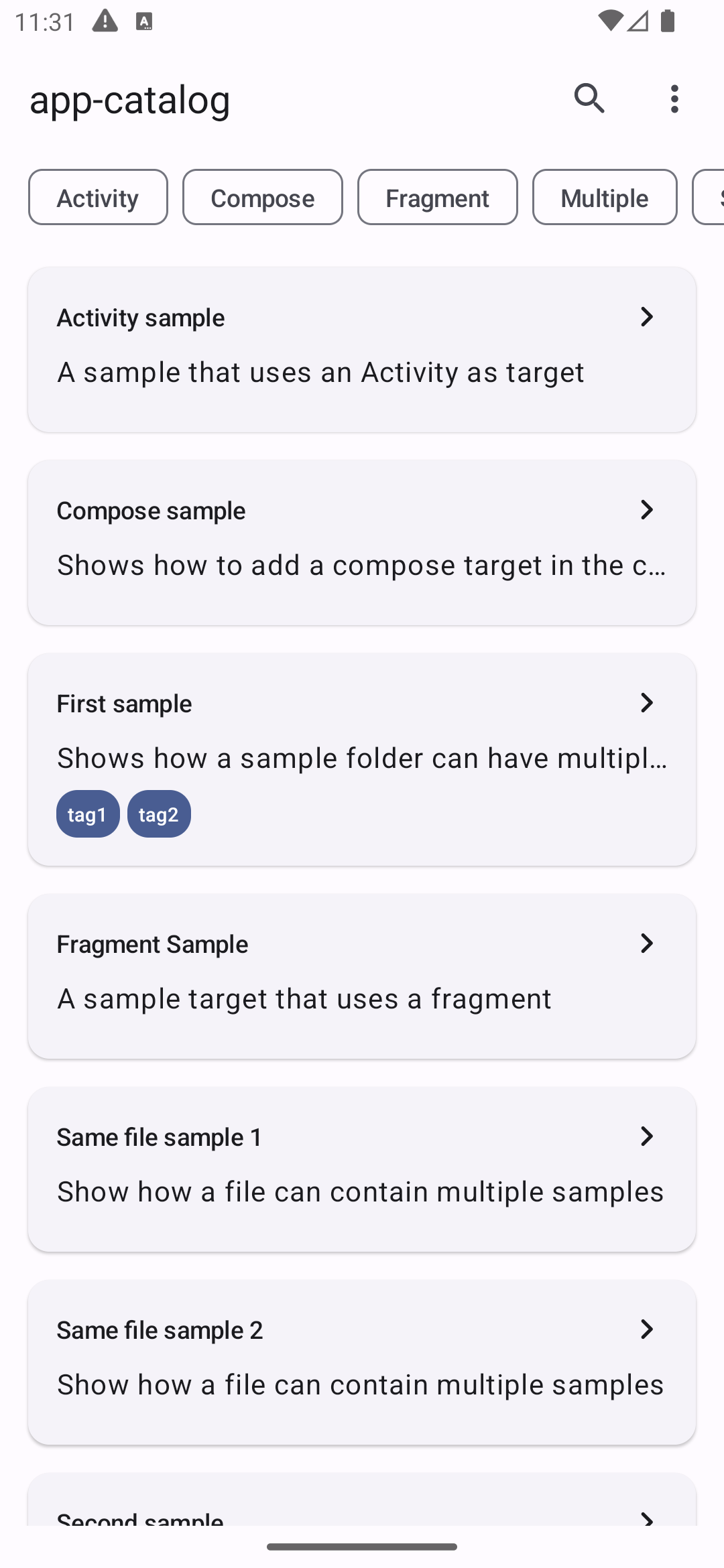
Task: Select the Activity filter chip
Action: pos(98,197)
